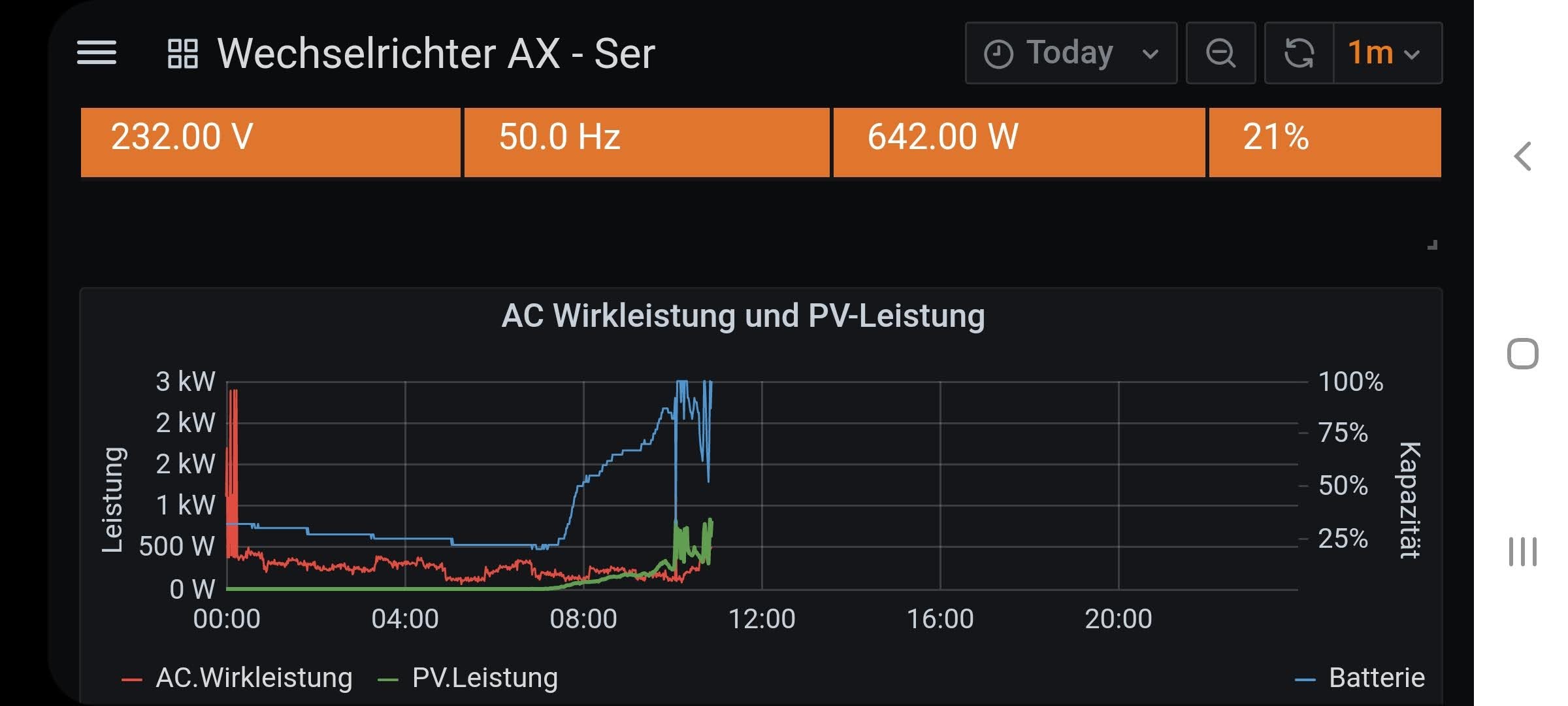Refresh the dashboard now
This screenshot has width=1568, height=706.
pos(1299,53)
